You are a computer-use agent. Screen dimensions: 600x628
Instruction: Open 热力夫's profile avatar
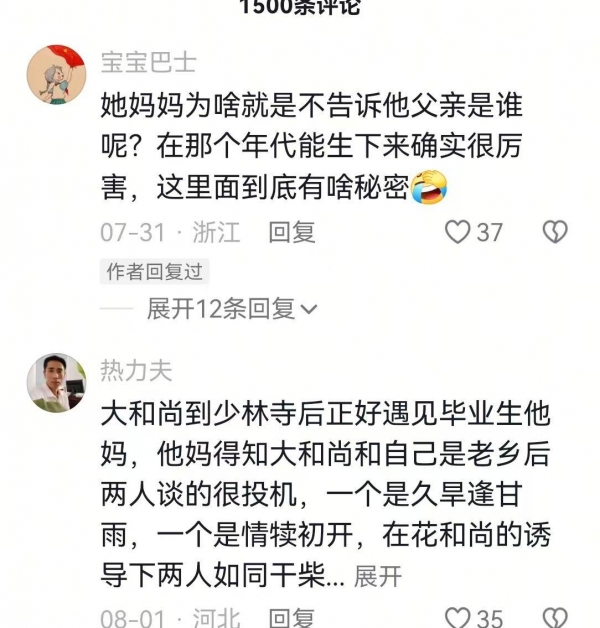coord(55,382)
